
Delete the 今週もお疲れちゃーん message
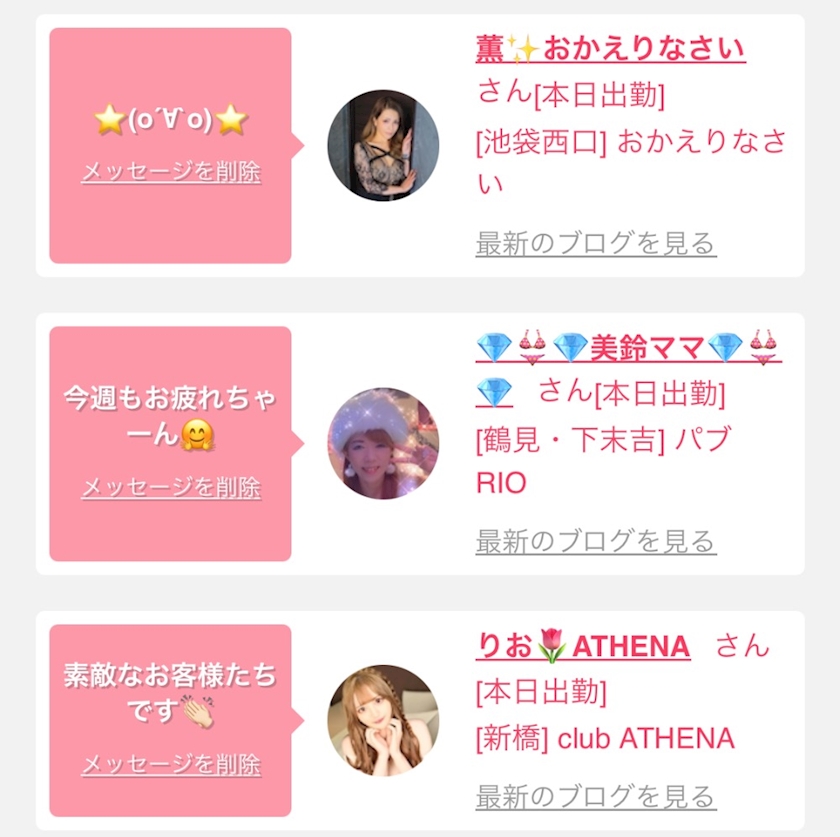[171, 487]
